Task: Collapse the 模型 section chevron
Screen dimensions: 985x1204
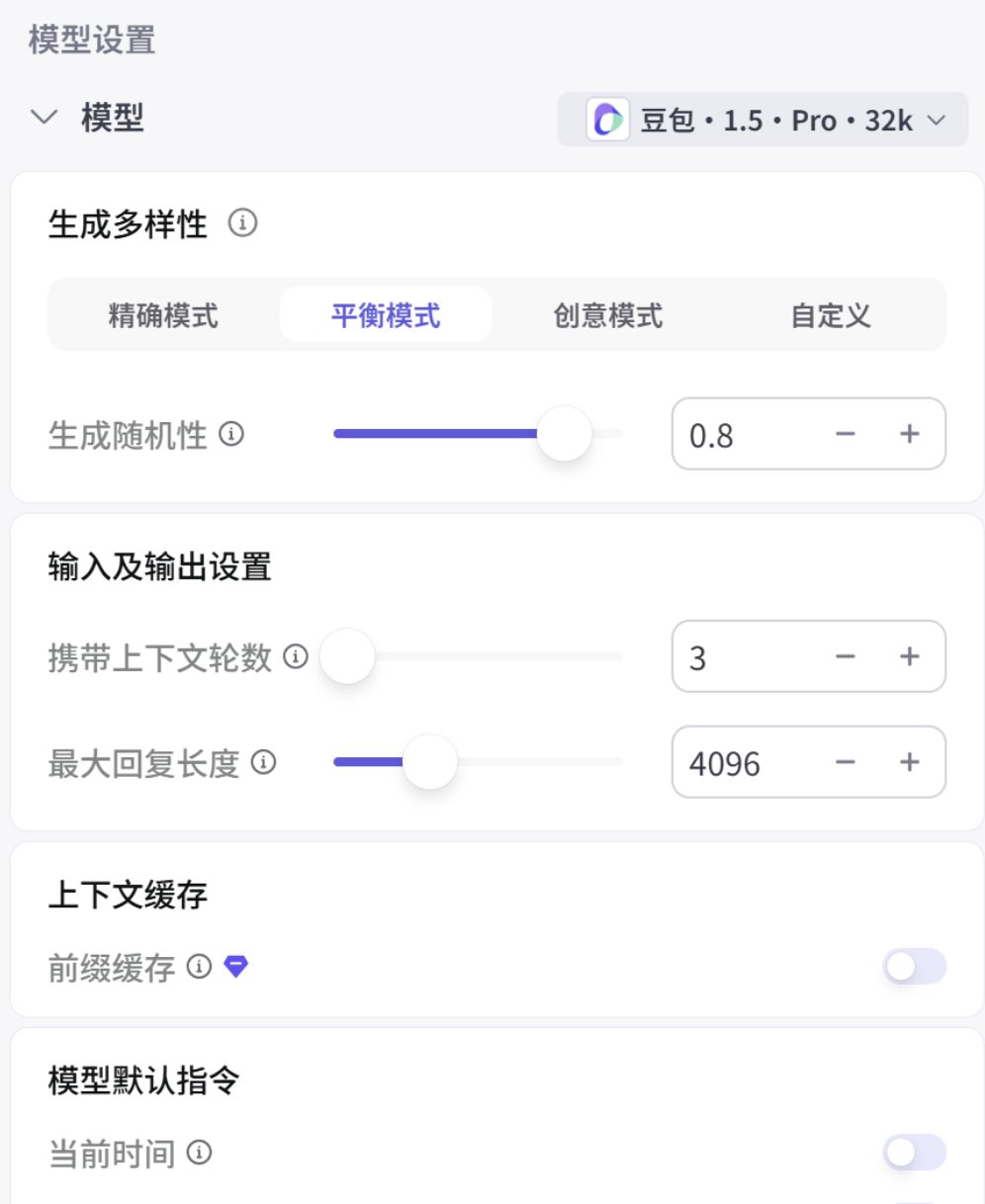Action: 45,118
